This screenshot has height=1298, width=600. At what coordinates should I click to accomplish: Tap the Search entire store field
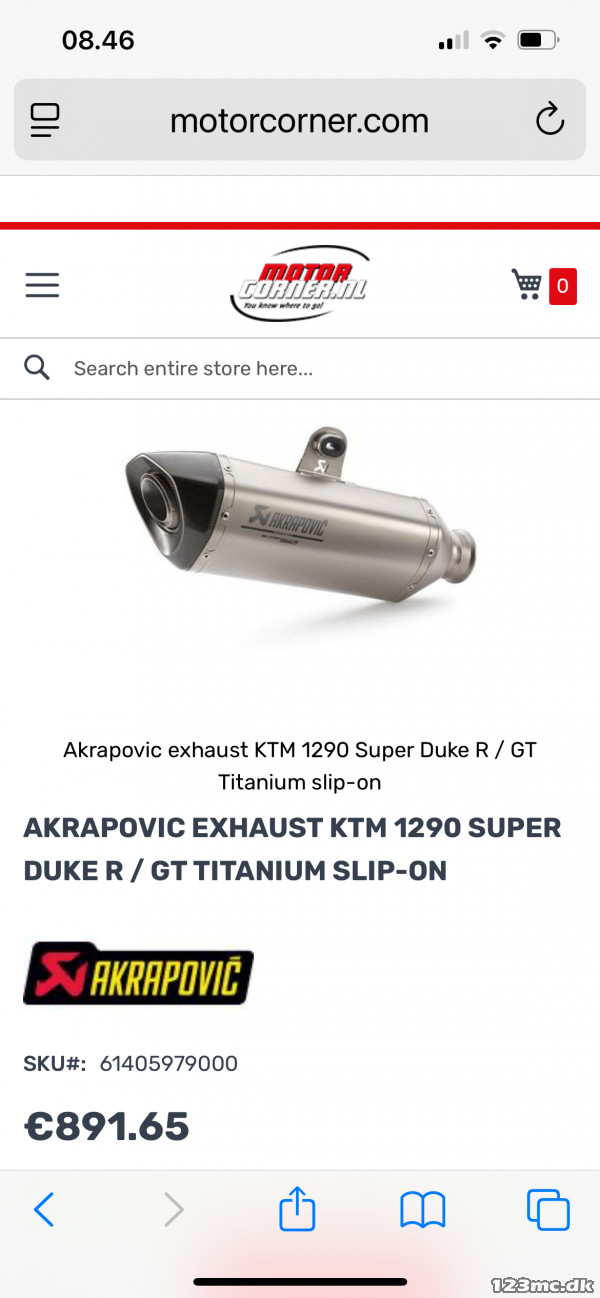300,368
